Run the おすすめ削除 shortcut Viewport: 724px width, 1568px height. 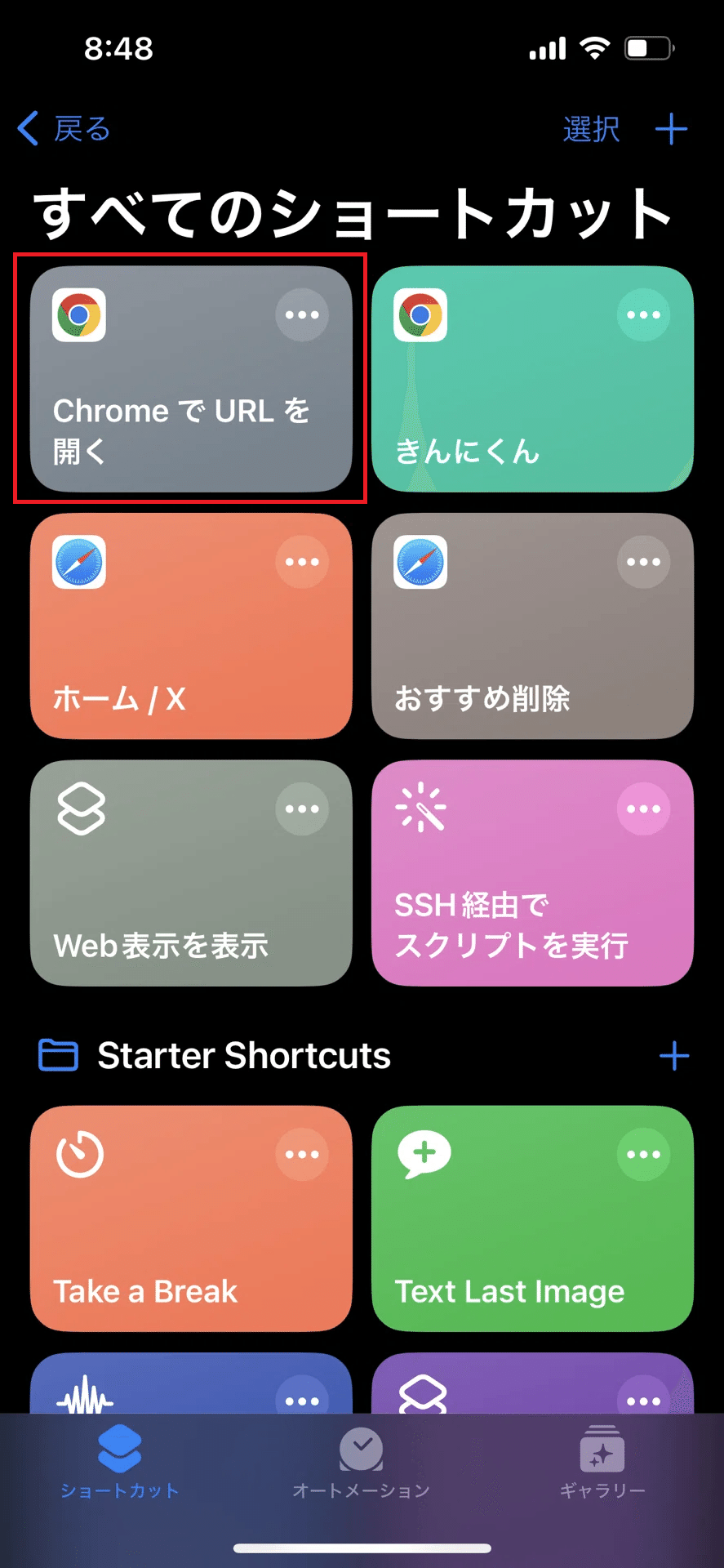(x=532, y=626)
